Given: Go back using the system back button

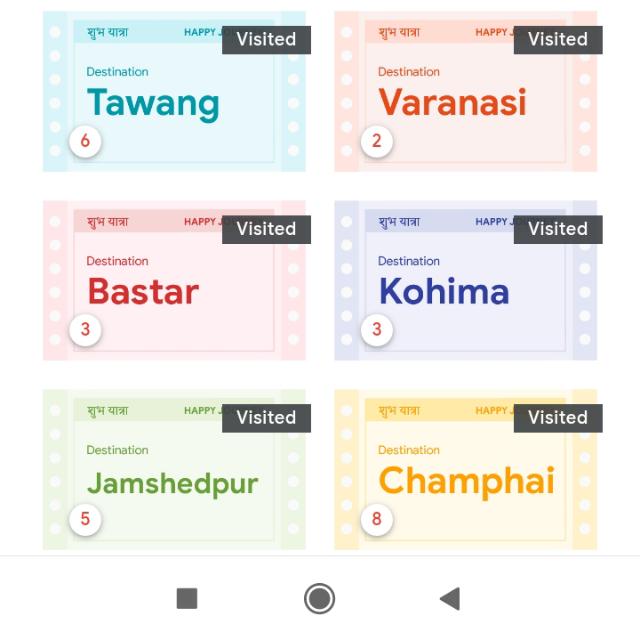Looking at the screenshot, I should coord(450,598).
